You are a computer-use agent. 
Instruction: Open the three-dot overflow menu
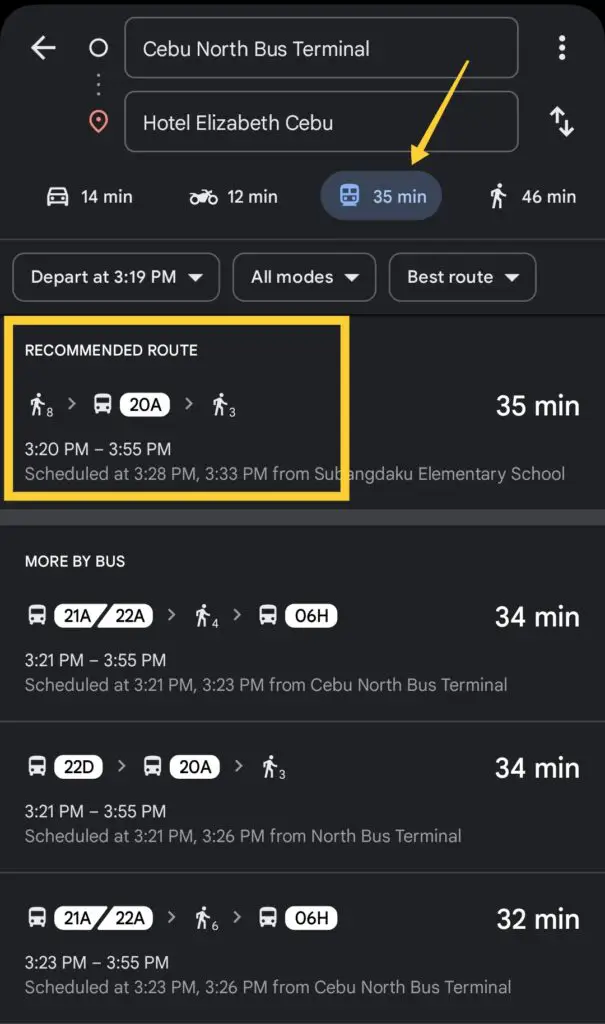(x=562, y=48)
